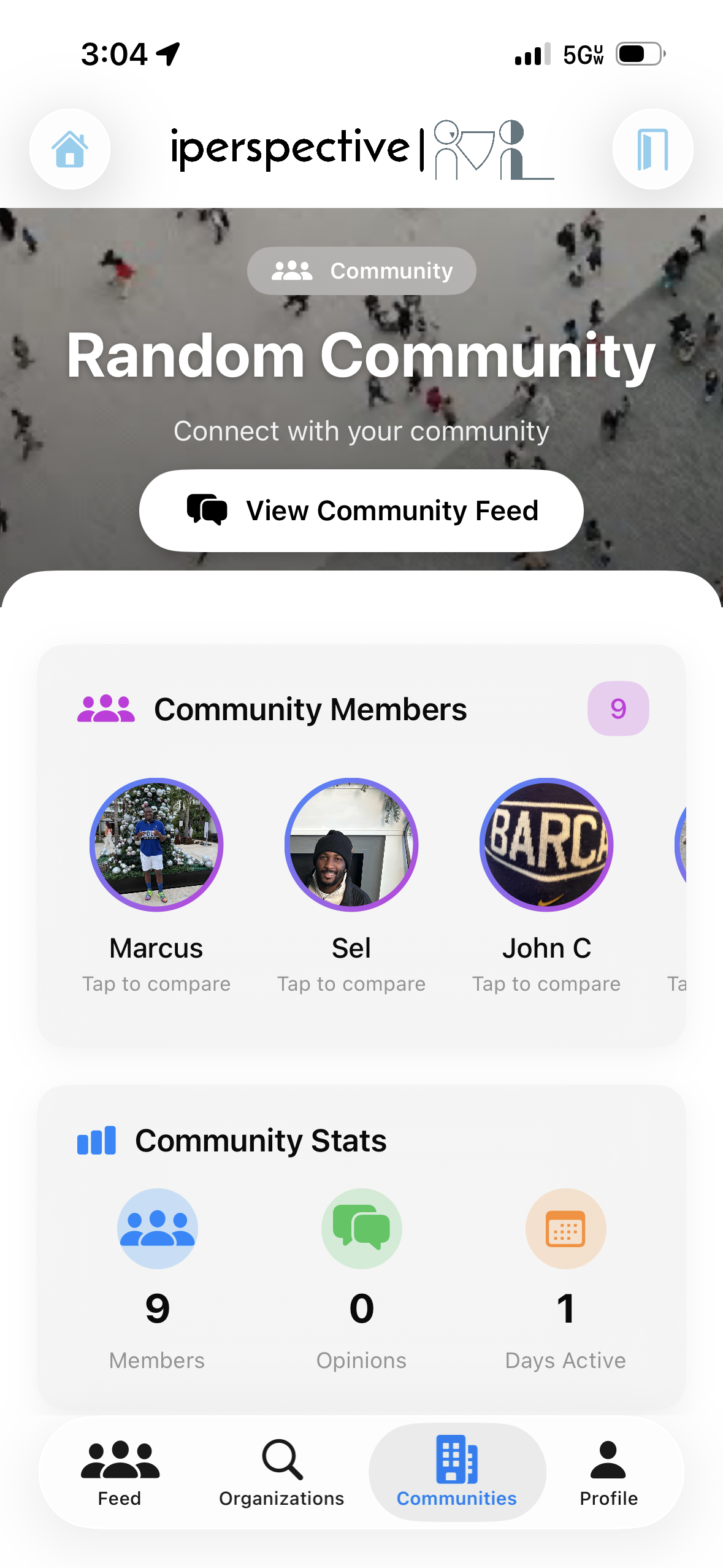Tap the orange calendar Days Active icon
Screen dimensions: 723x1568
tap(565, 1229)
